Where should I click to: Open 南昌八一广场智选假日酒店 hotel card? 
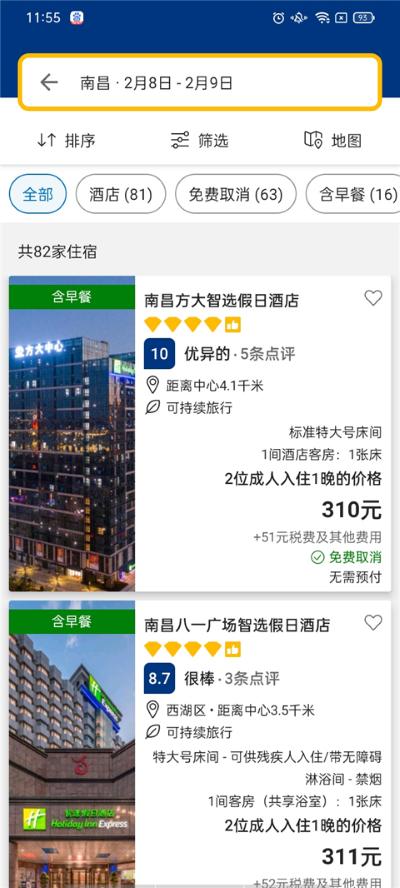pyautogui.click(x=200, y=744)
